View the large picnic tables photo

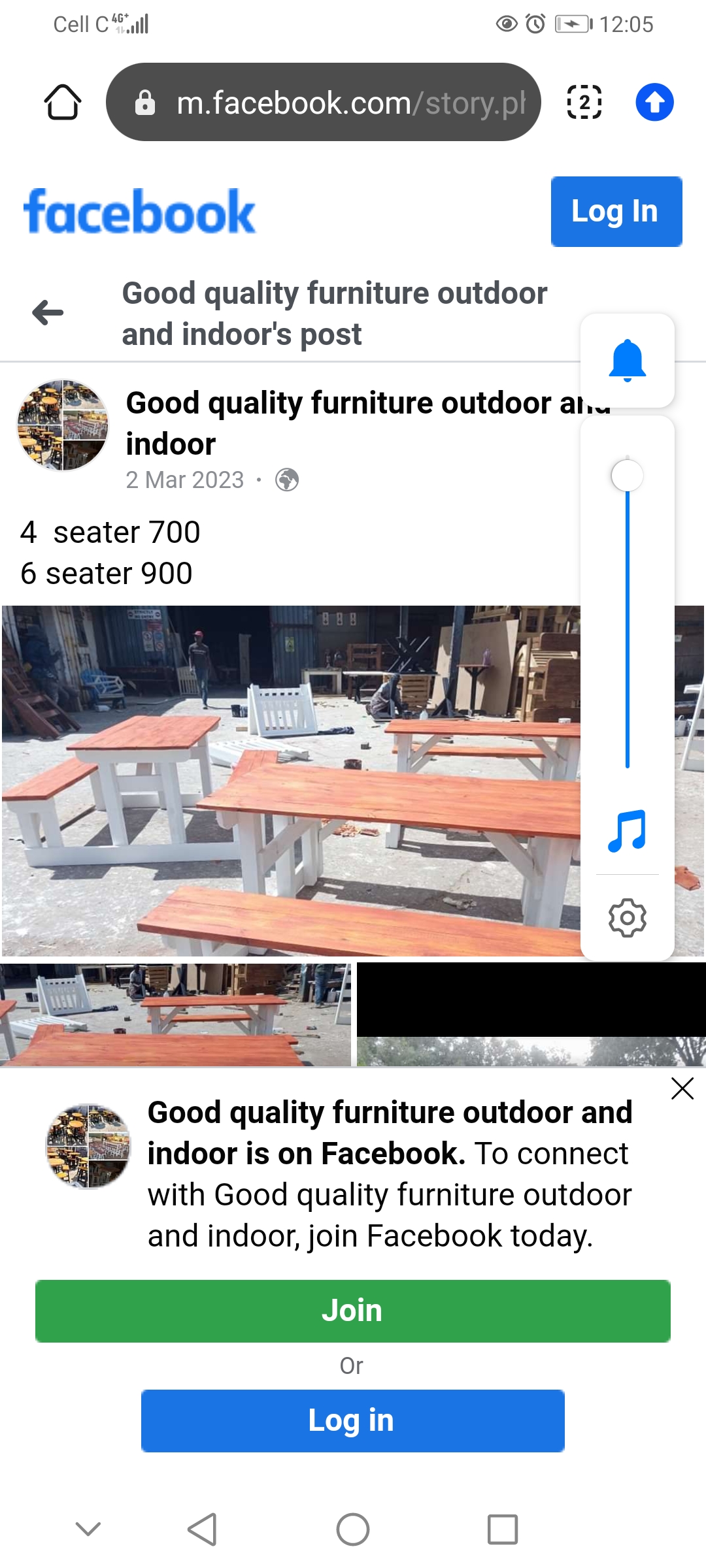pos(288,781)
